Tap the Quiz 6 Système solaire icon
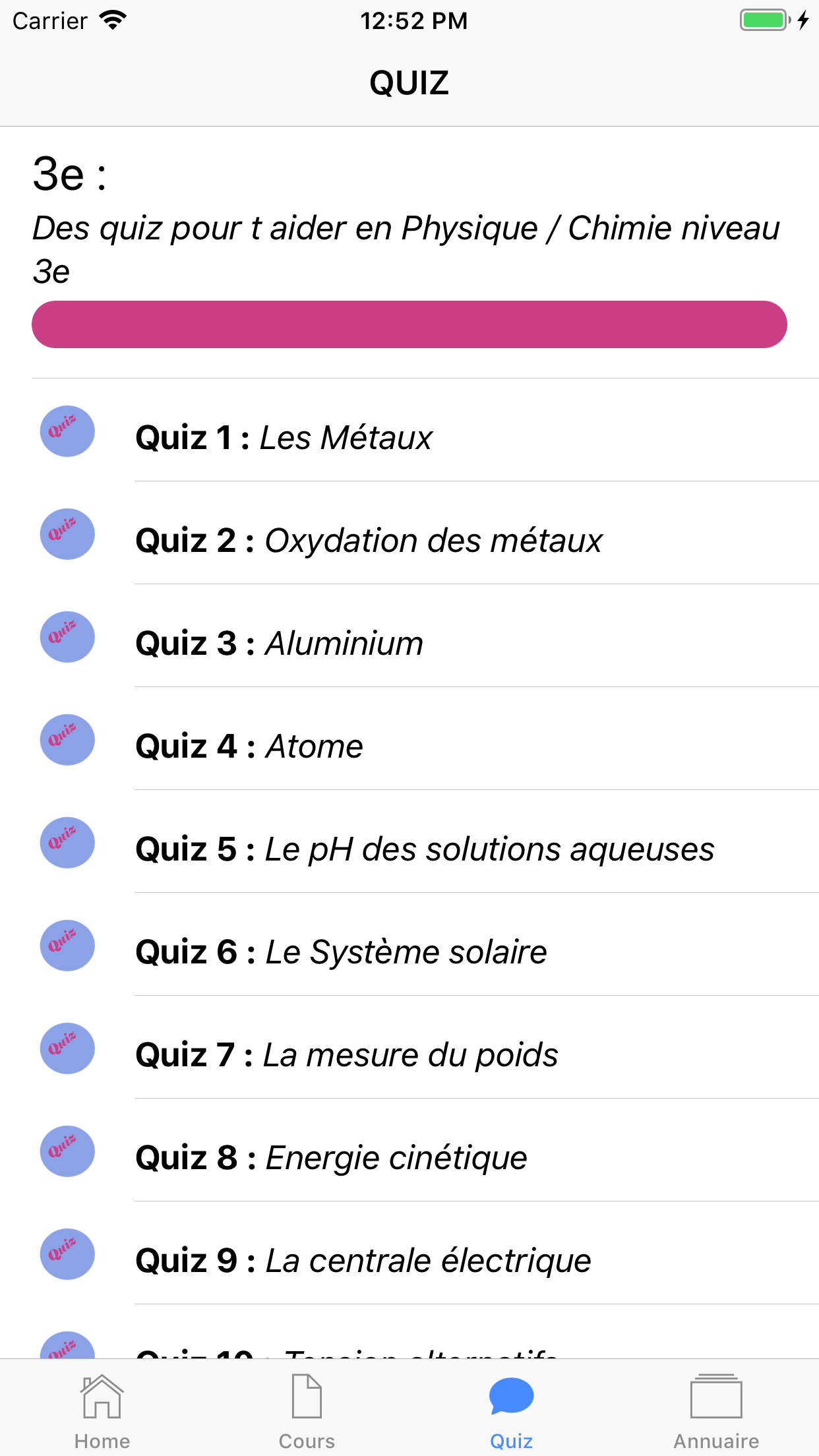Viewport: 819px width, 1456px height. click(67, 946)
